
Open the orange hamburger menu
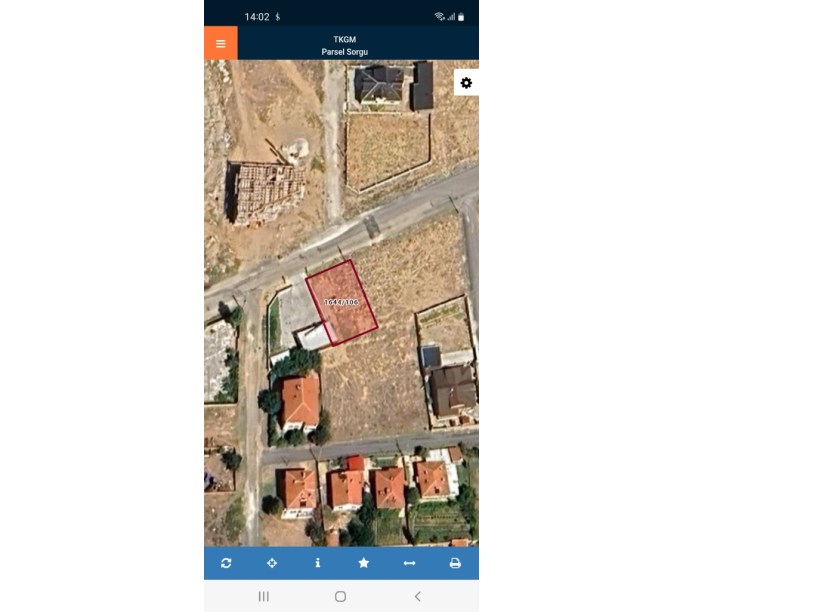coord(221,44)
